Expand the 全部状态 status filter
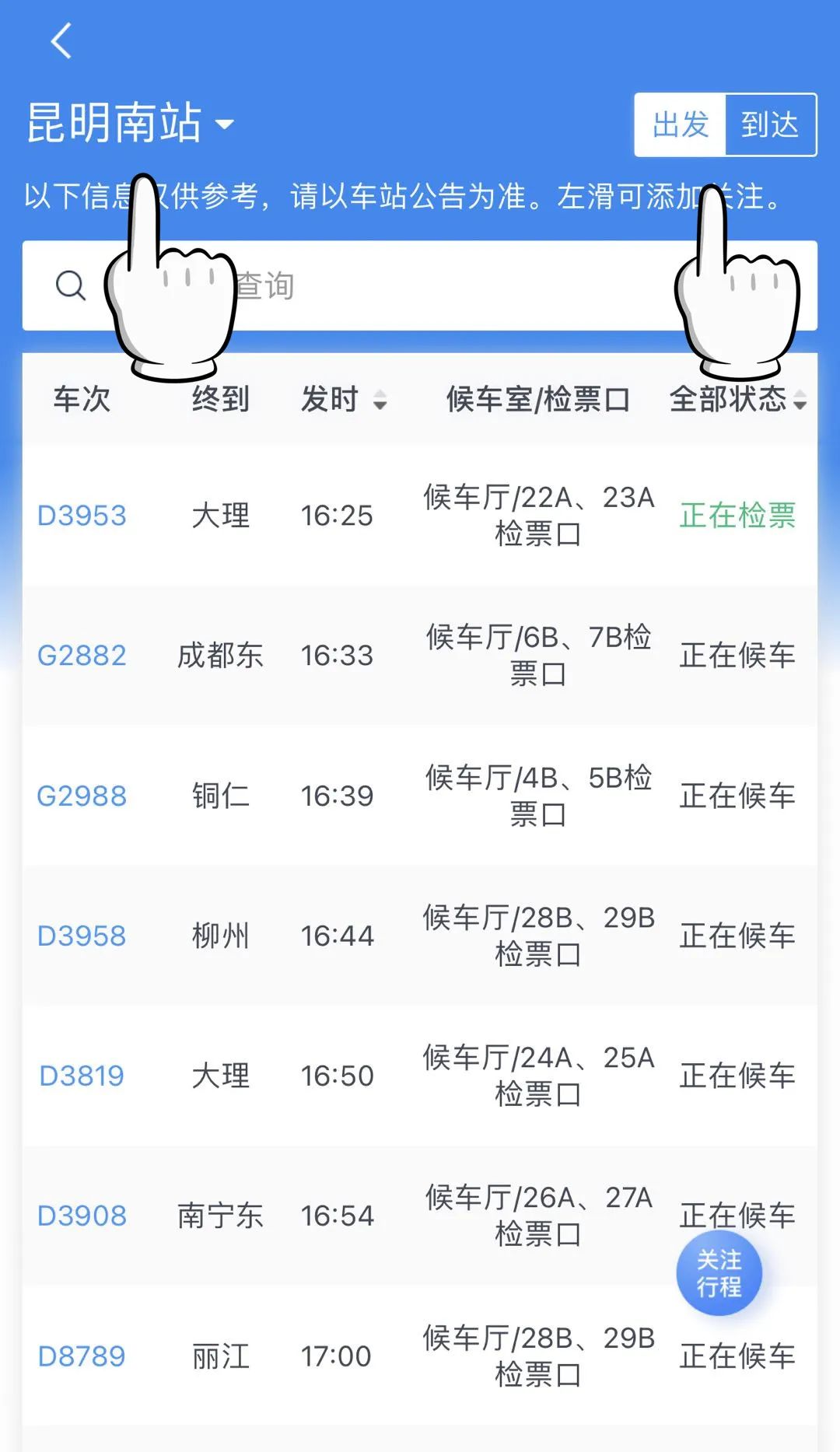This screenshot has height=1452, width=840. [735, 400]
